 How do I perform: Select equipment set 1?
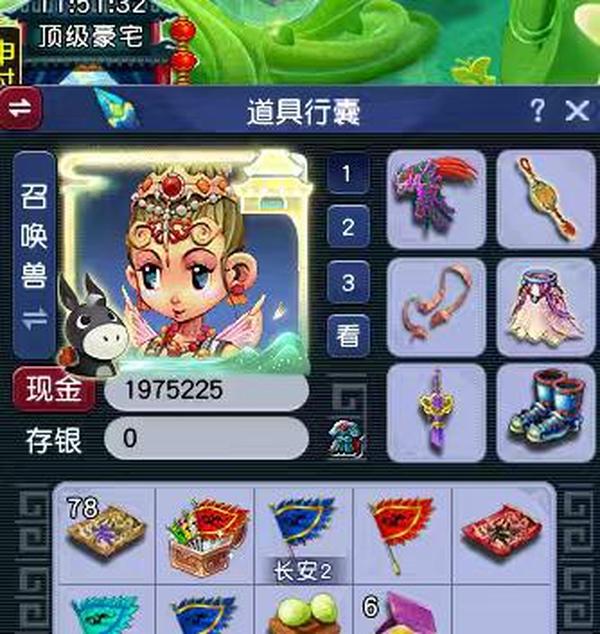click(347, 174)
